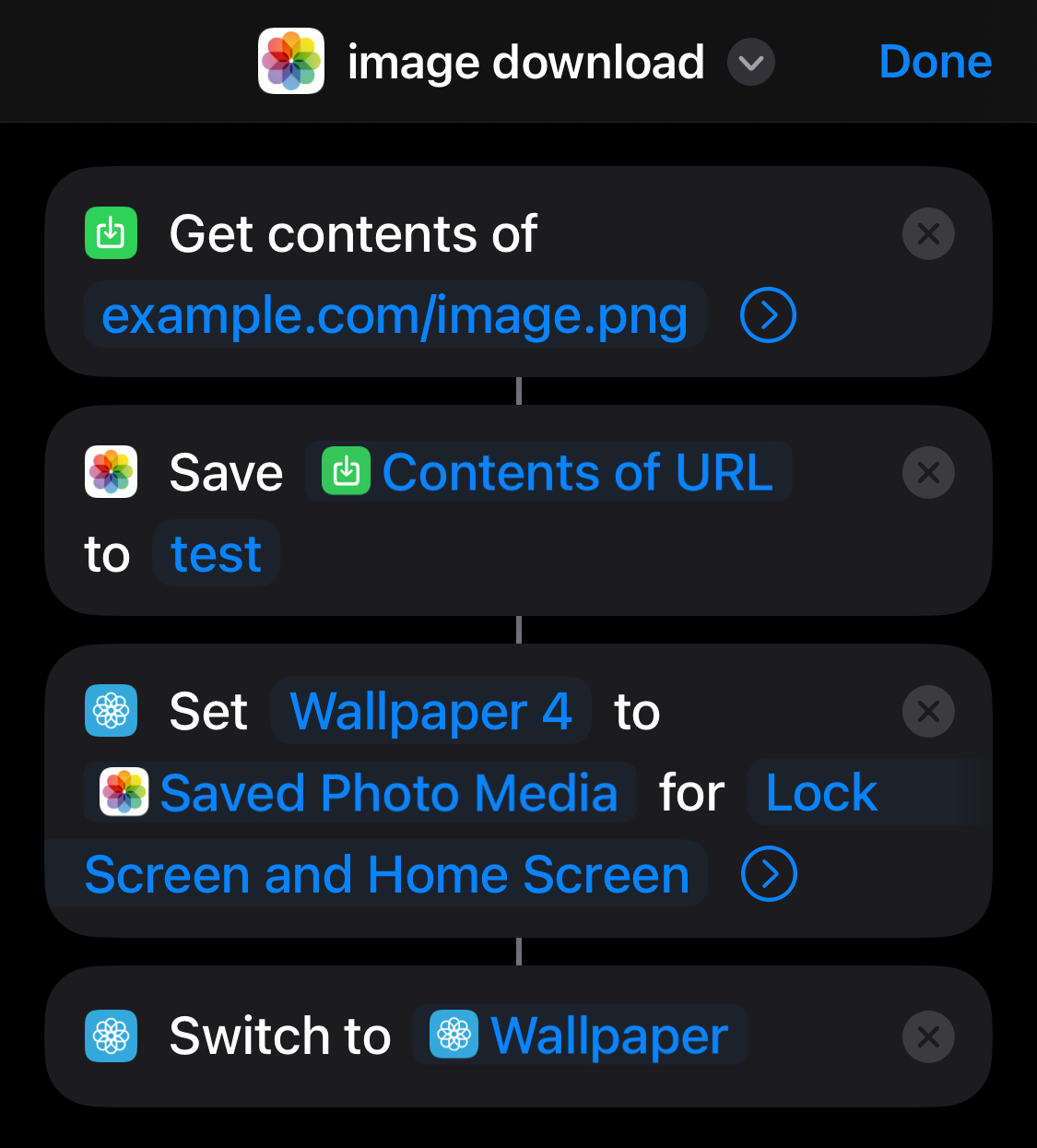Image resolution: width=1037 pixels, height=1148 pixels.
Task: Expand options for the Set Wallpaper action
Action: pos(771,874)
